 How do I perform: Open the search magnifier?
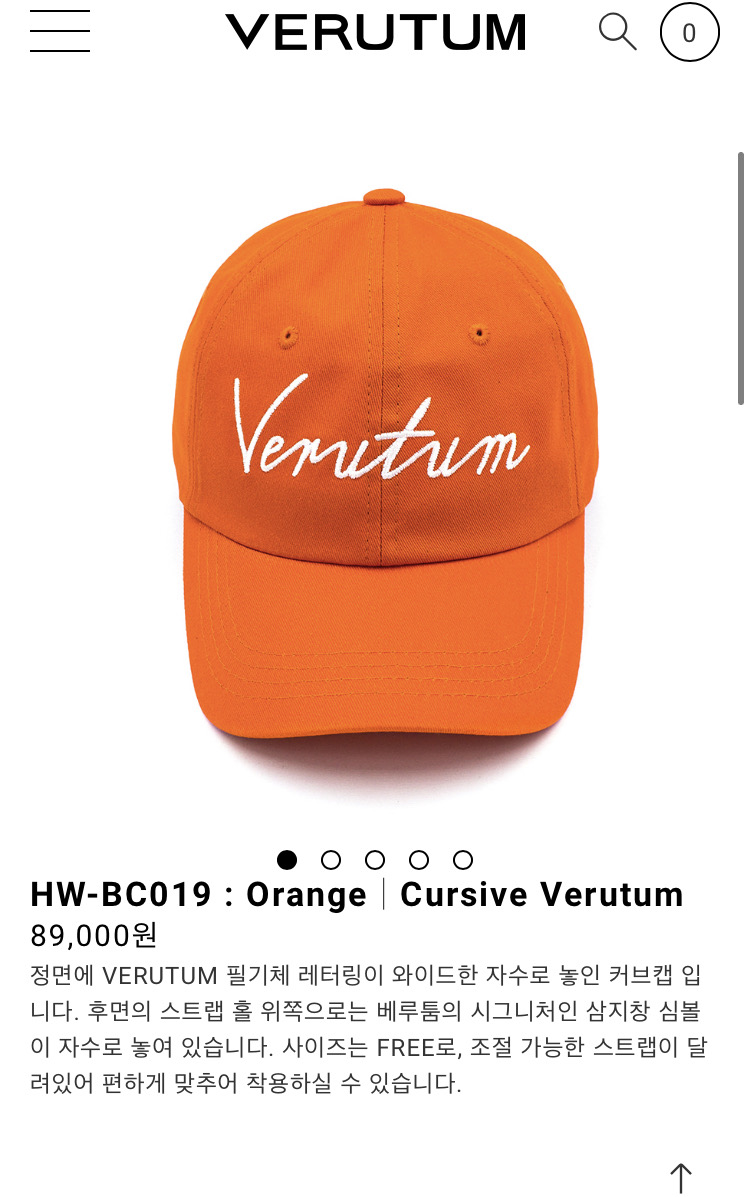pos(617,32)
